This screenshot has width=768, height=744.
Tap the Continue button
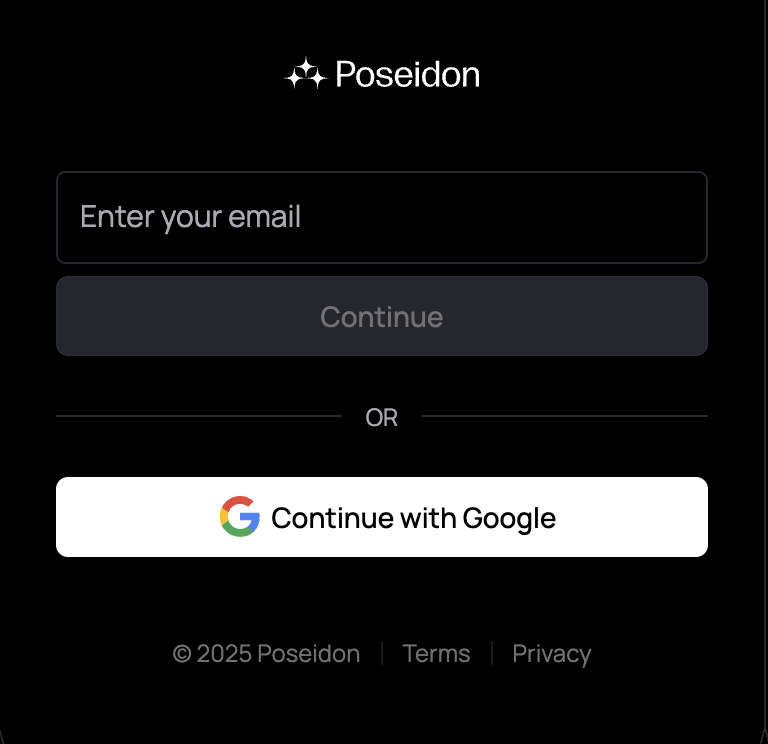click(381, 317)
